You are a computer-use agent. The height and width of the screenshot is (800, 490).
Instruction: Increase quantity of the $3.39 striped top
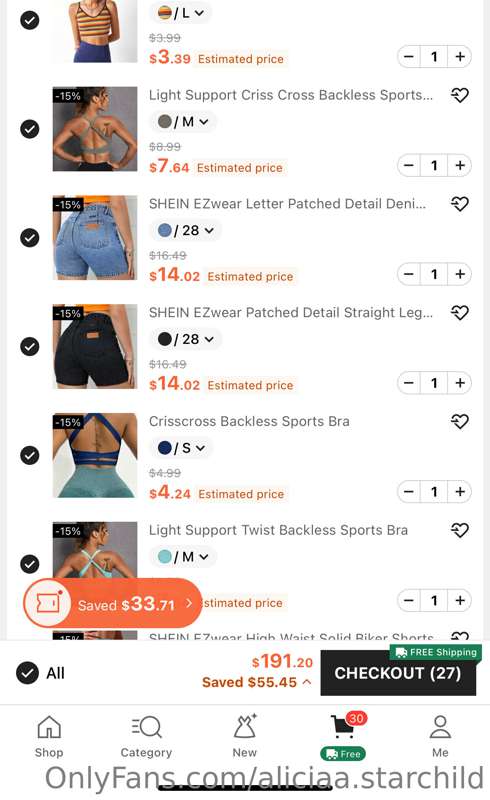[x=460, y=57]
